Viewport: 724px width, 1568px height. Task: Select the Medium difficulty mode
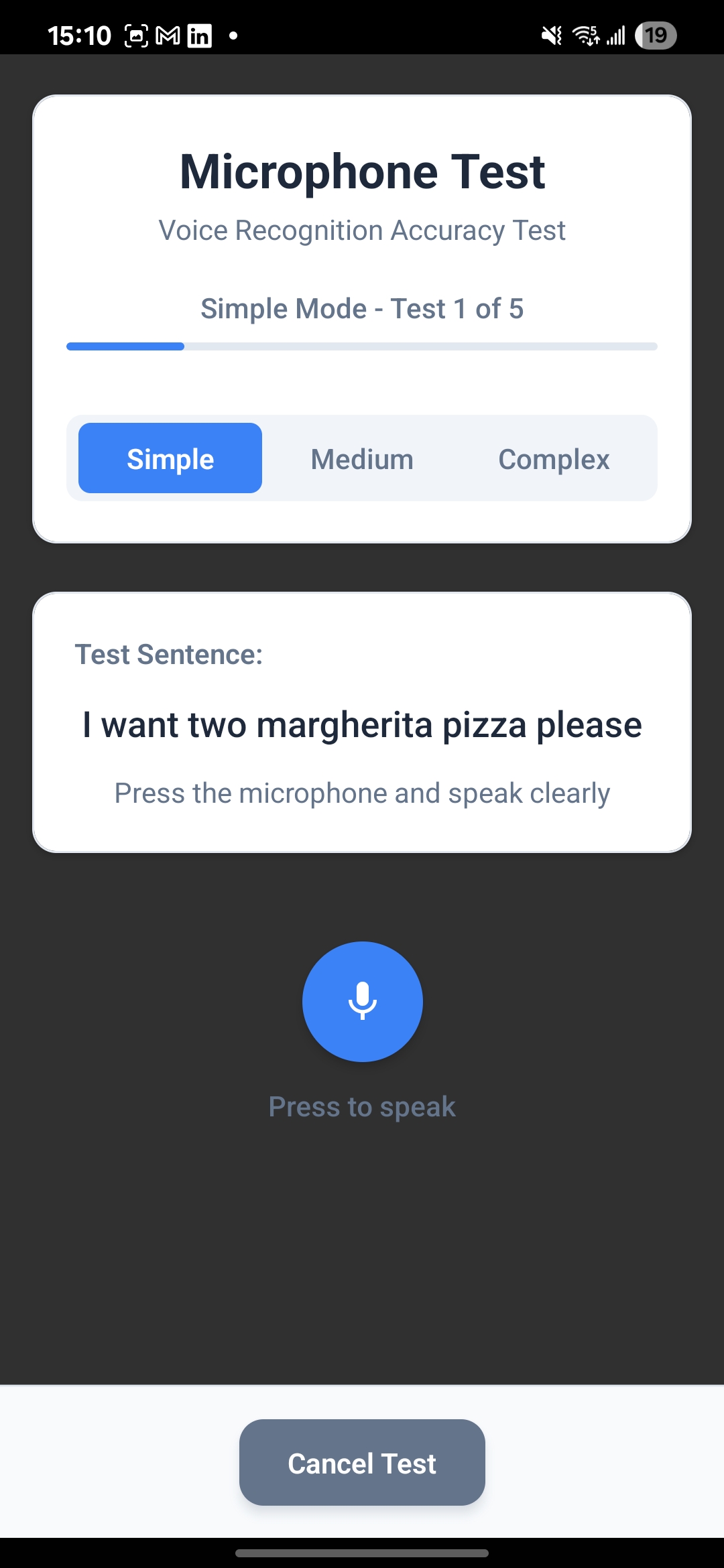361,458
